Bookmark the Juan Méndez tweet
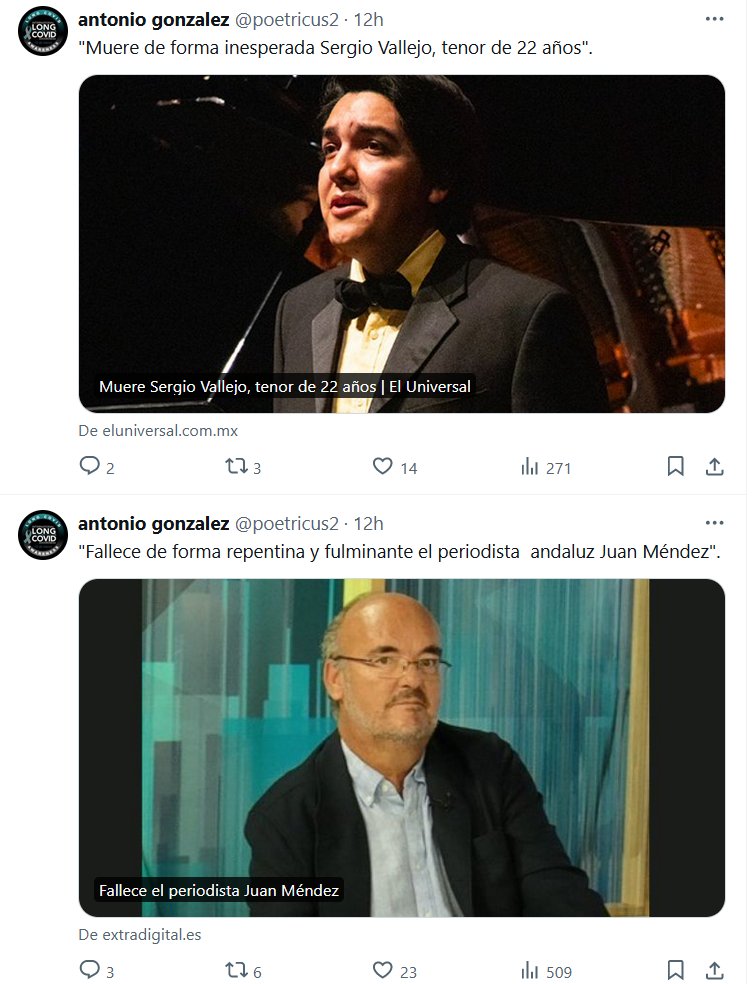Viewport: 754px width, 984px height. [x=675, y=970]
